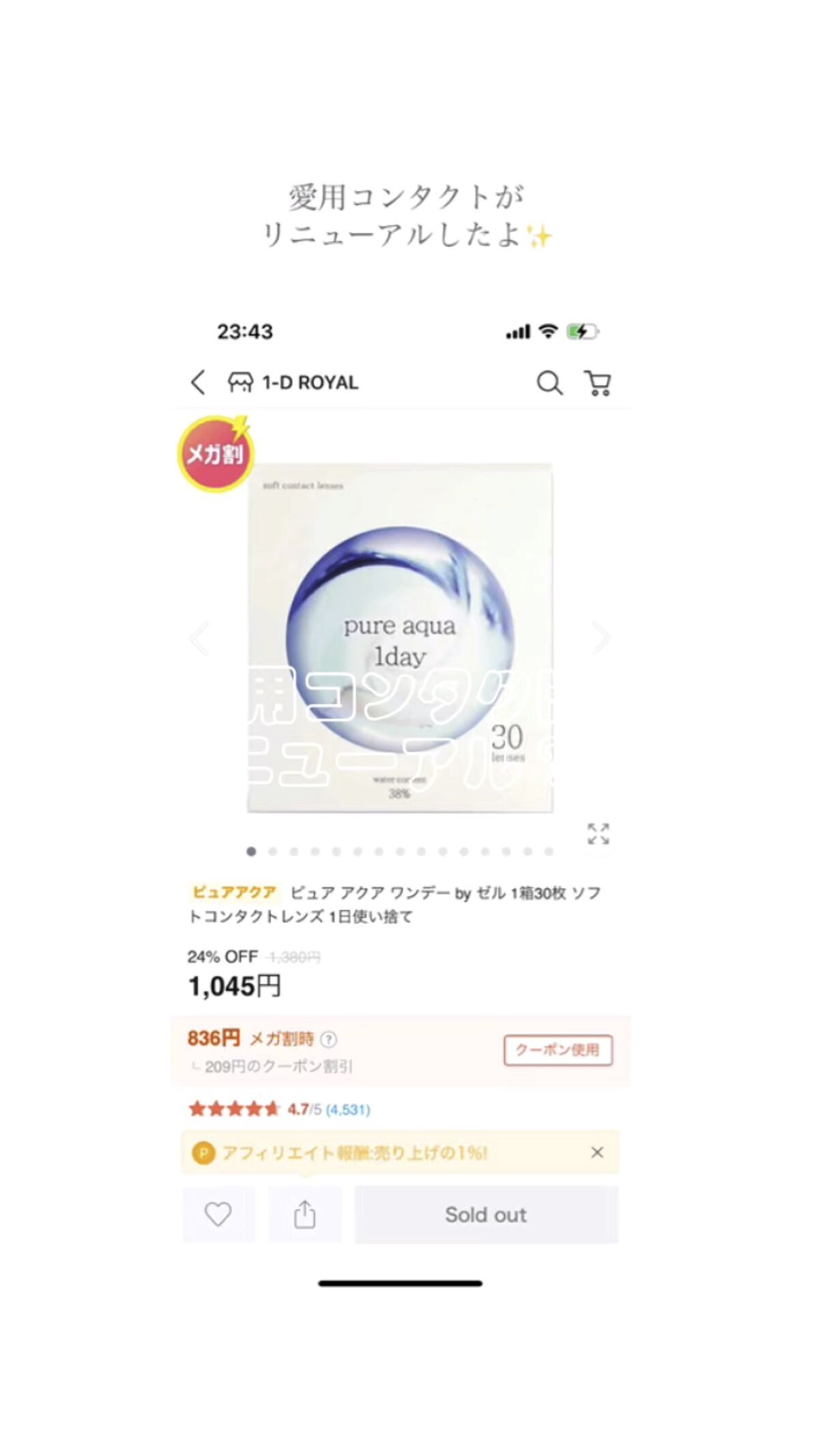
Task: Open the shopping cart icon
Action: pyautogui.click(x=599, y=384)
